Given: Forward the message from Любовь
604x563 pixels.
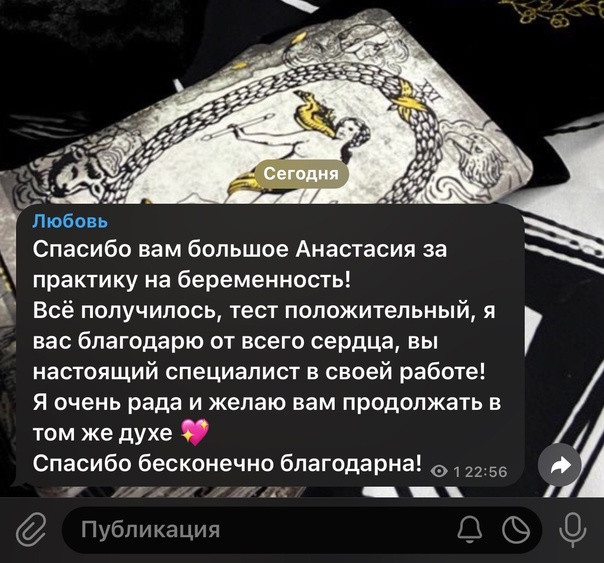Looking at the screenshot, I should [x=559, y=465].
